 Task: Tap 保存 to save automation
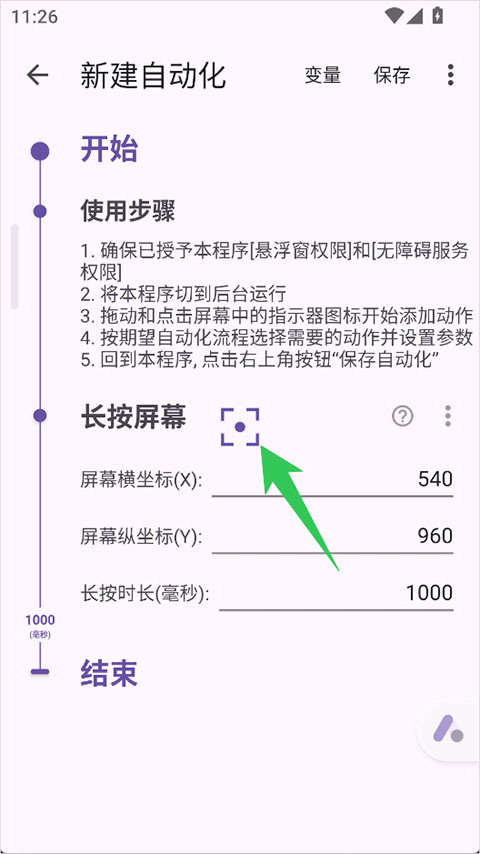click(x=392, y=75)
